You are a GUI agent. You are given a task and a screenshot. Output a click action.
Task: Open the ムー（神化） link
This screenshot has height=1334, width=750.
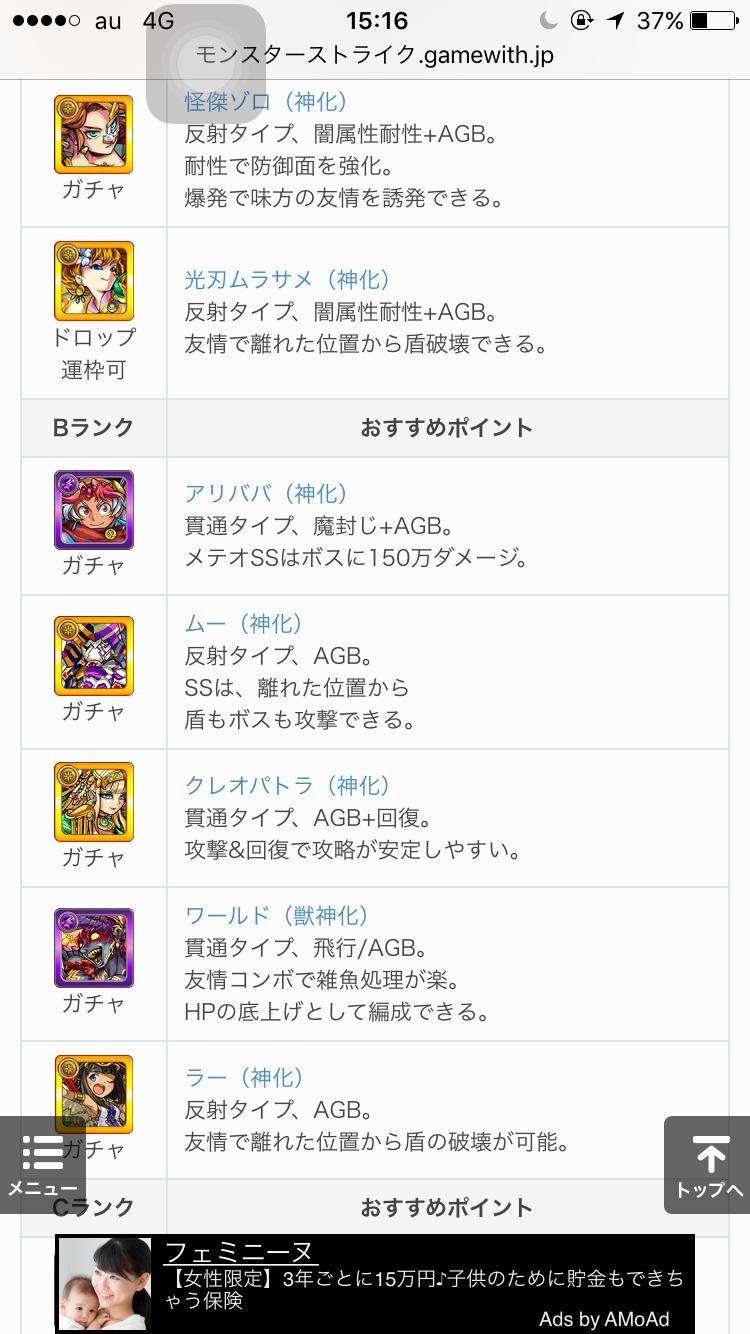[x=244, y=624]
